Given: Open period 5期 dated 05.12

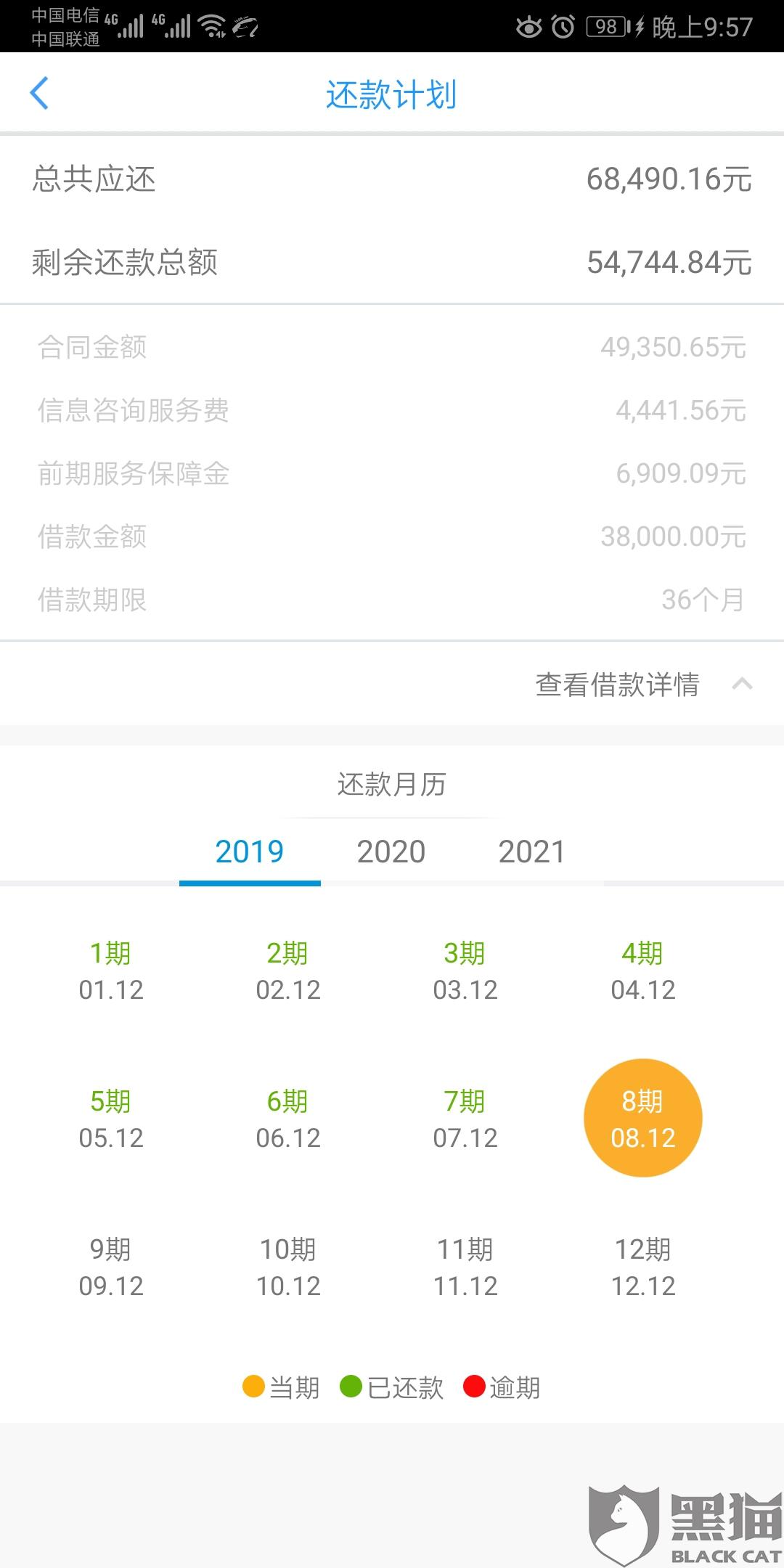Looking at the screenshot, I should [111, 1119].
